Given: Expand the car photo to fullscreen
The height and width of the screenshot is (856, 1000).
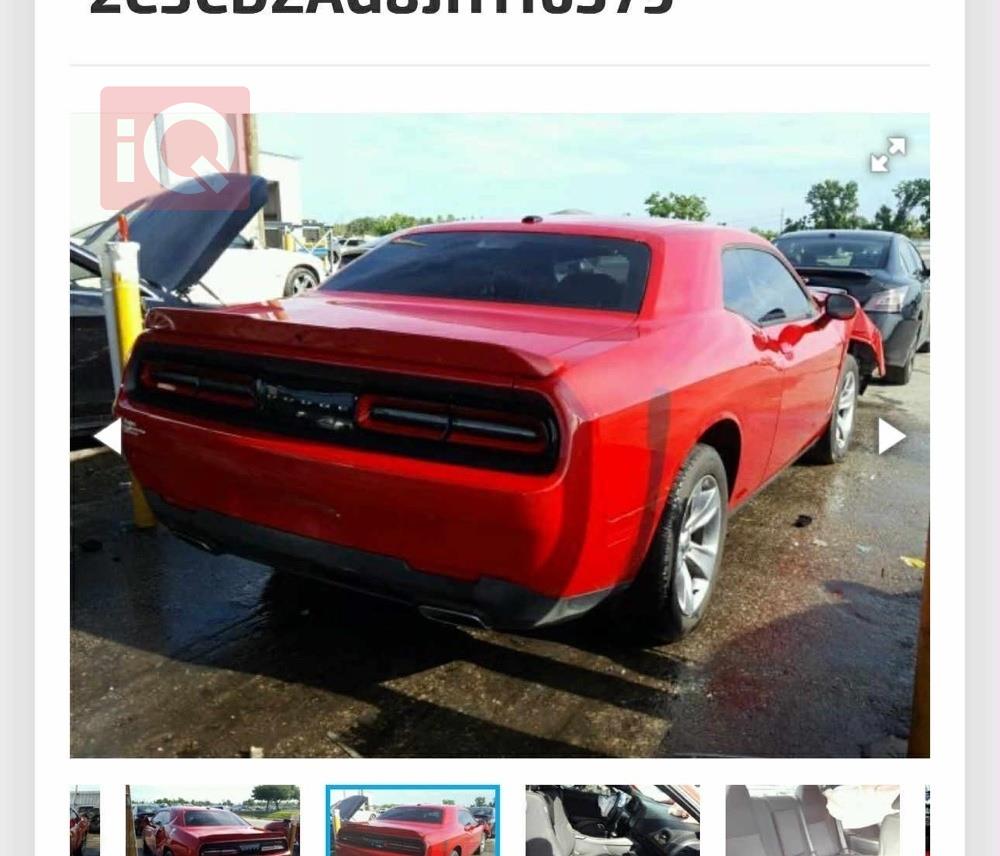Looking at the screenshot, I should click(x=887, y=155).
